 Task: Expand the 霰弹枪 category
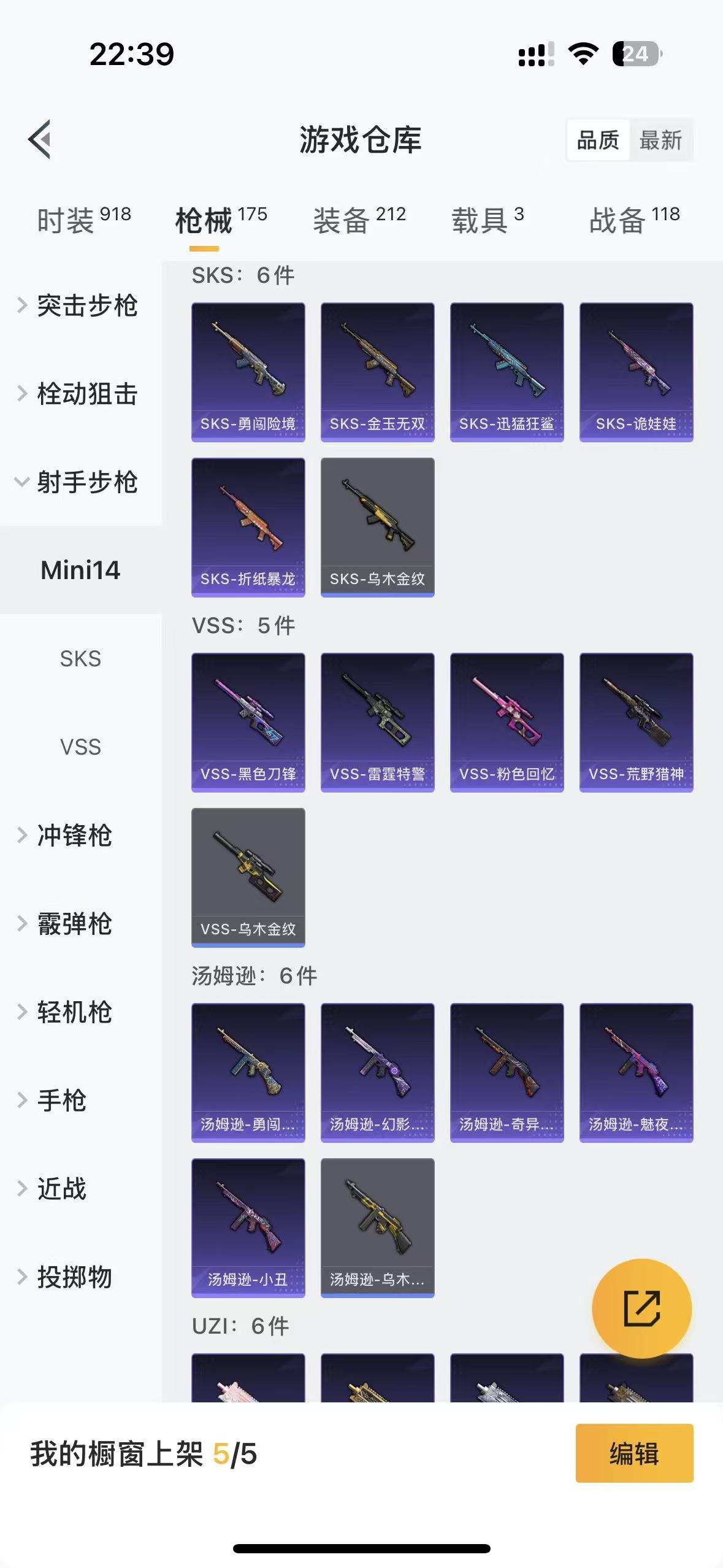point(74,923)
